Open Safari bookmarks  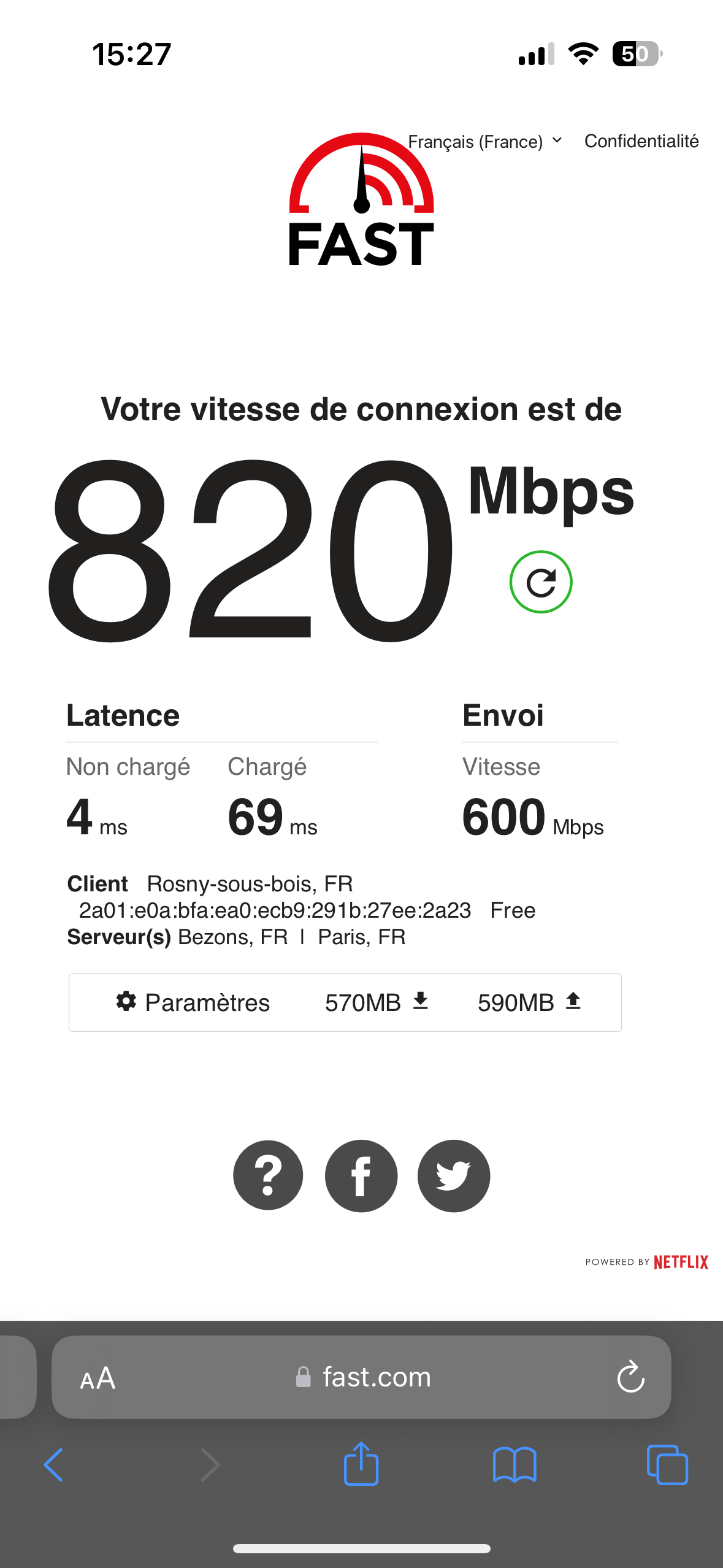pos(515,1465)
